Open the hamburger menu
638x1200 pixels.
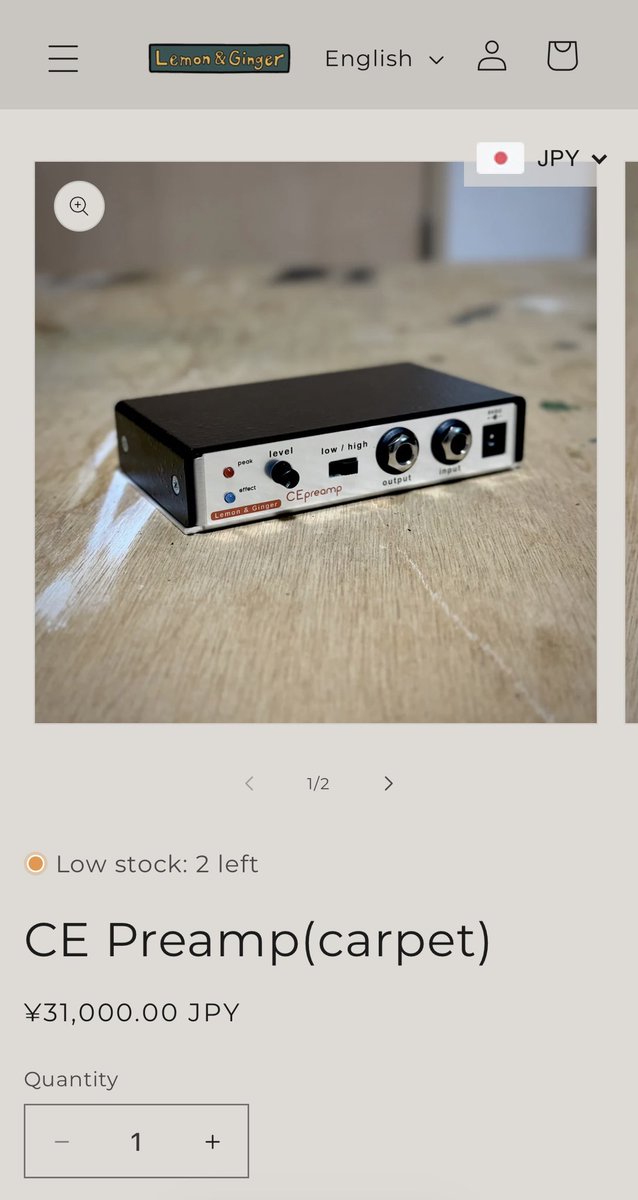click(x=63, y=58)
